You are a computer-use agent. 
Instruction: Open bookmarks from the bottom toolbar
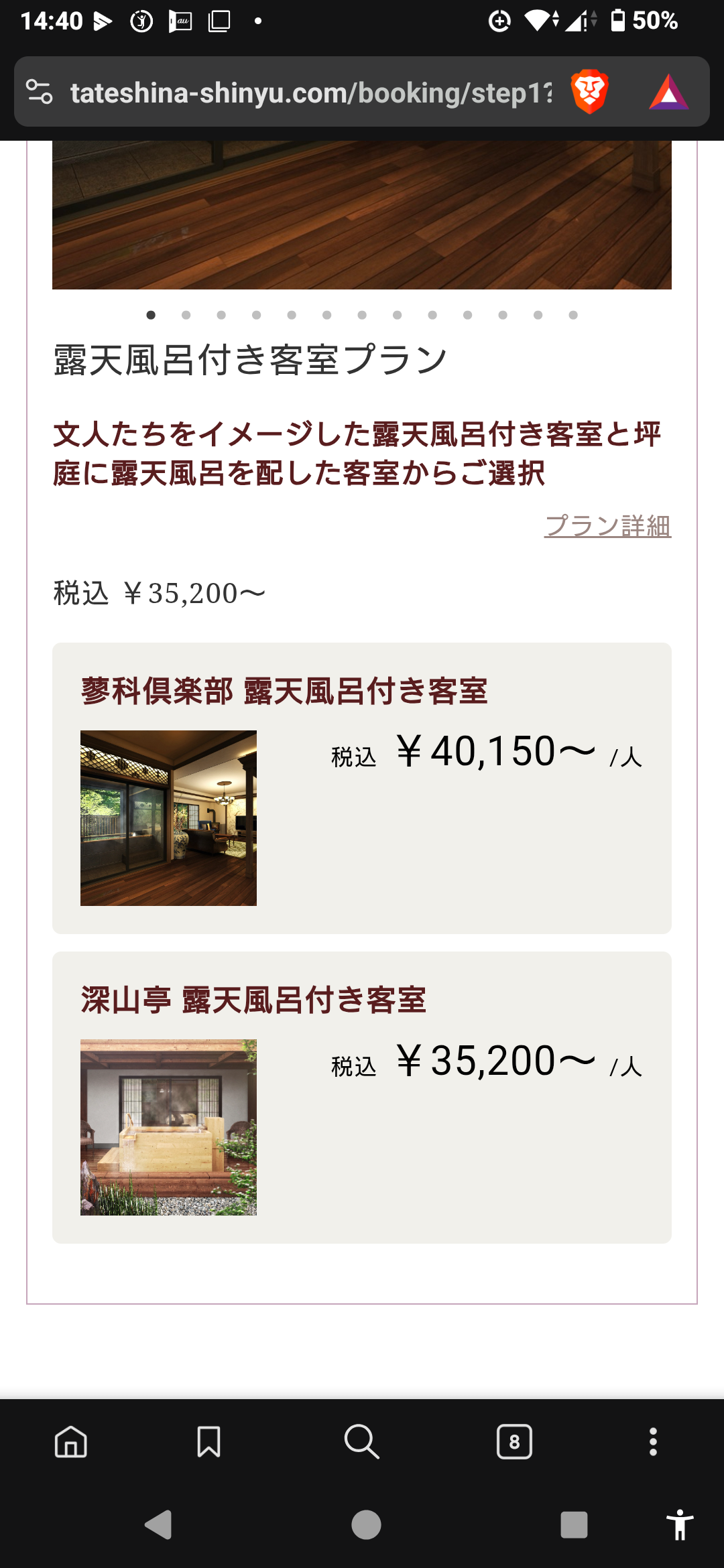click(x=208, y=1441)
